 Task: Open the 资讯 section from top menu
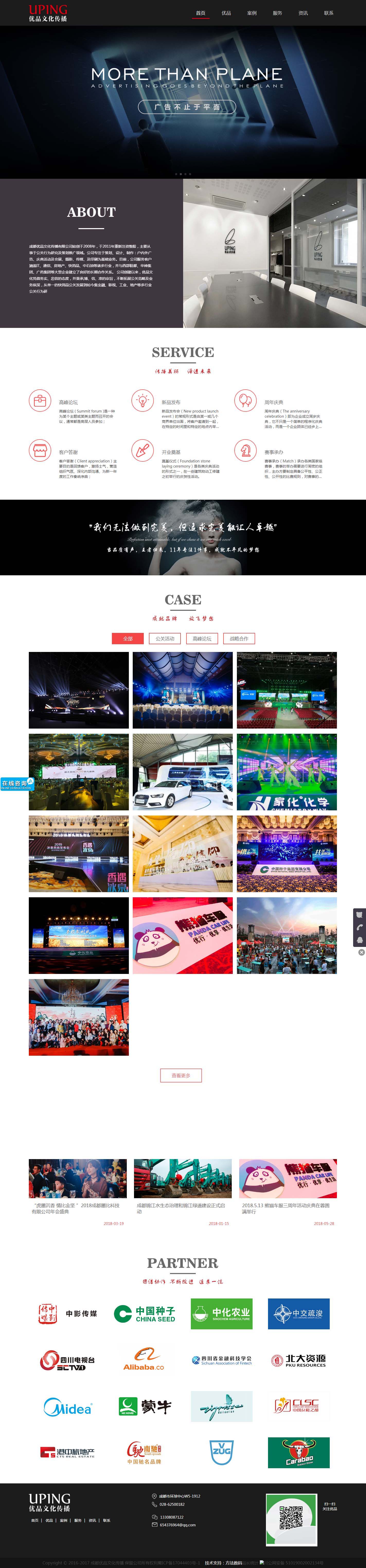coord(303,13)
